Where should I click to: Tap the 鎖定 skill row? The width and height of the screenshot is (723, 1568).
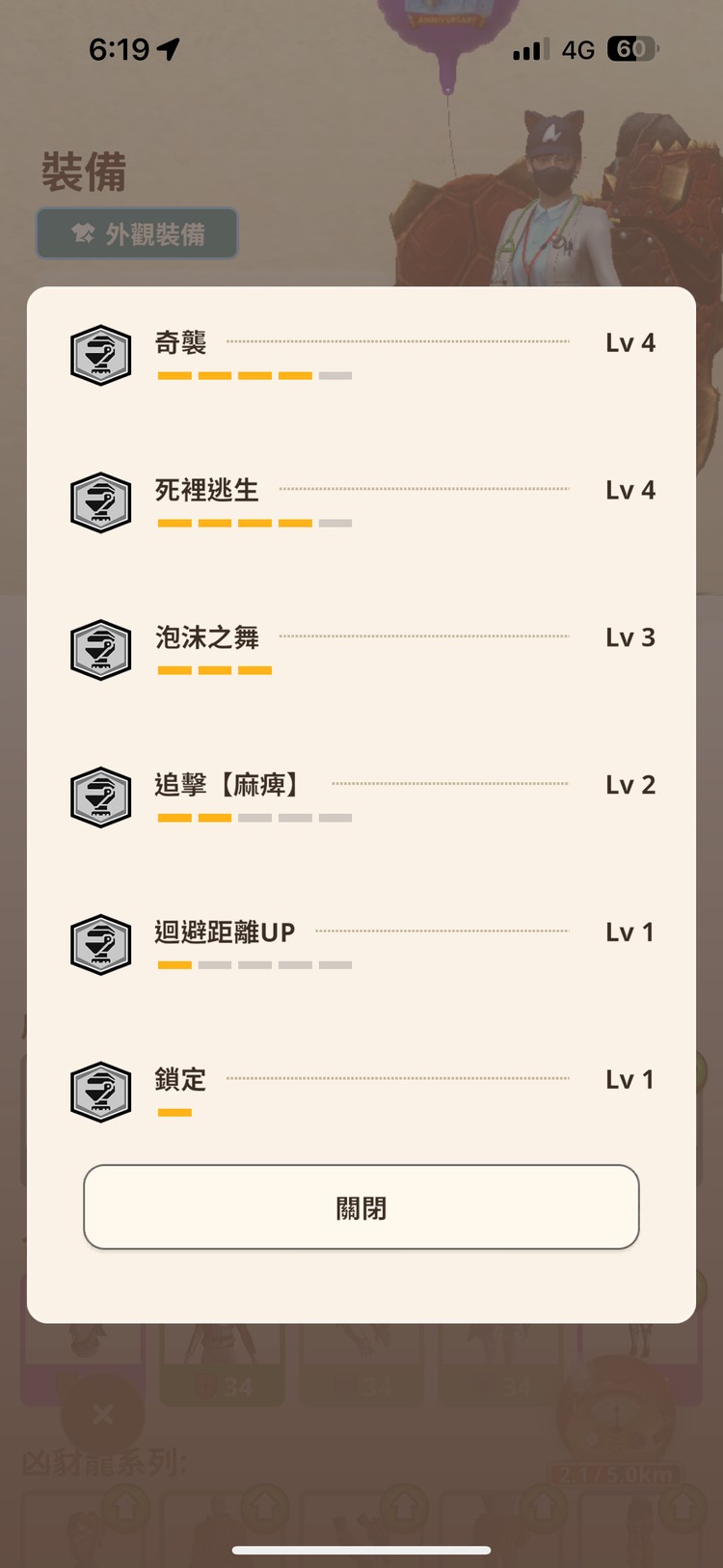coord(361,1091)
